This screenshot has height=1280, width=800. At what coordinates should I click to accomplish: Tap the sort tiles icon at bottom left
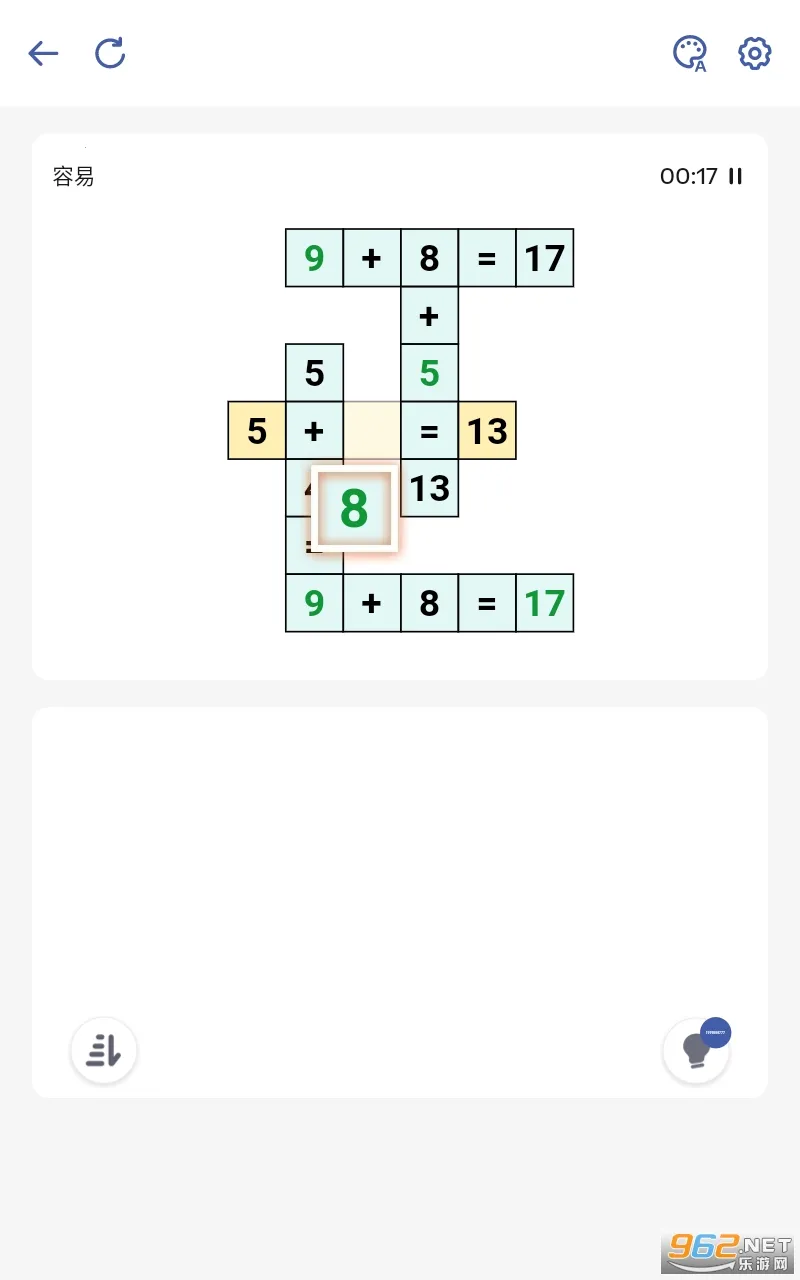coord(103,1050)
